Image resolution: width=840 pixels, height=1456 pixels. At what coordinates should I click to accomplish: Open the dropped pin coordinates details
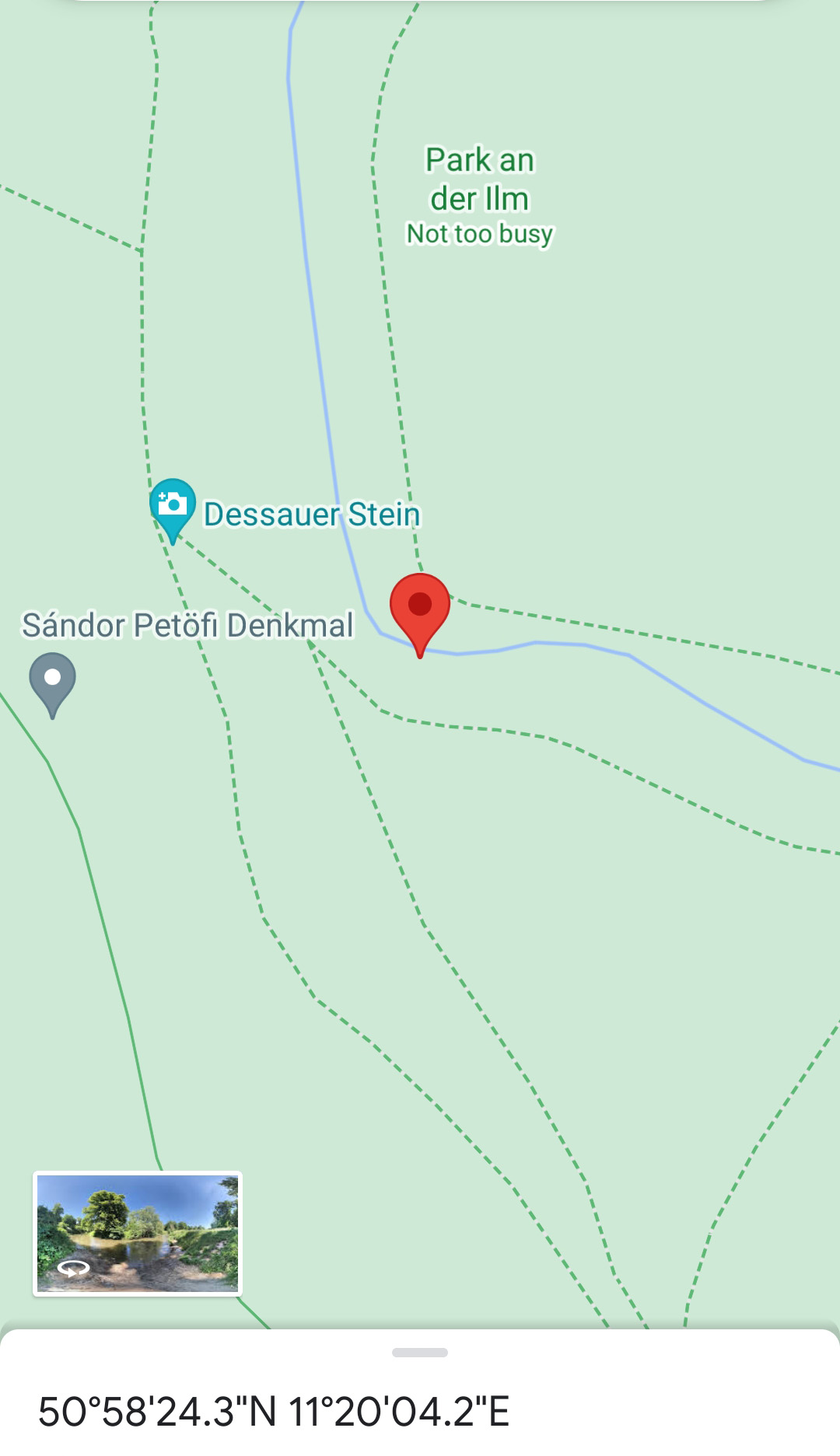[x=274, y=1412]
